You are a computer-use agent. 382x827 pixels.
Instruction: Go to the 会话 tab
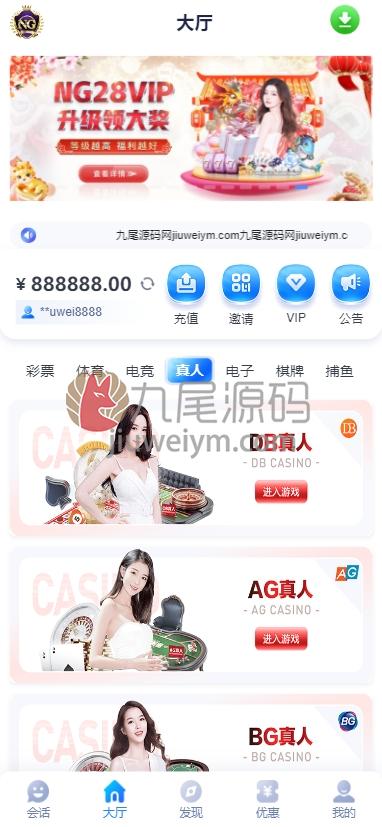(38, 799)
